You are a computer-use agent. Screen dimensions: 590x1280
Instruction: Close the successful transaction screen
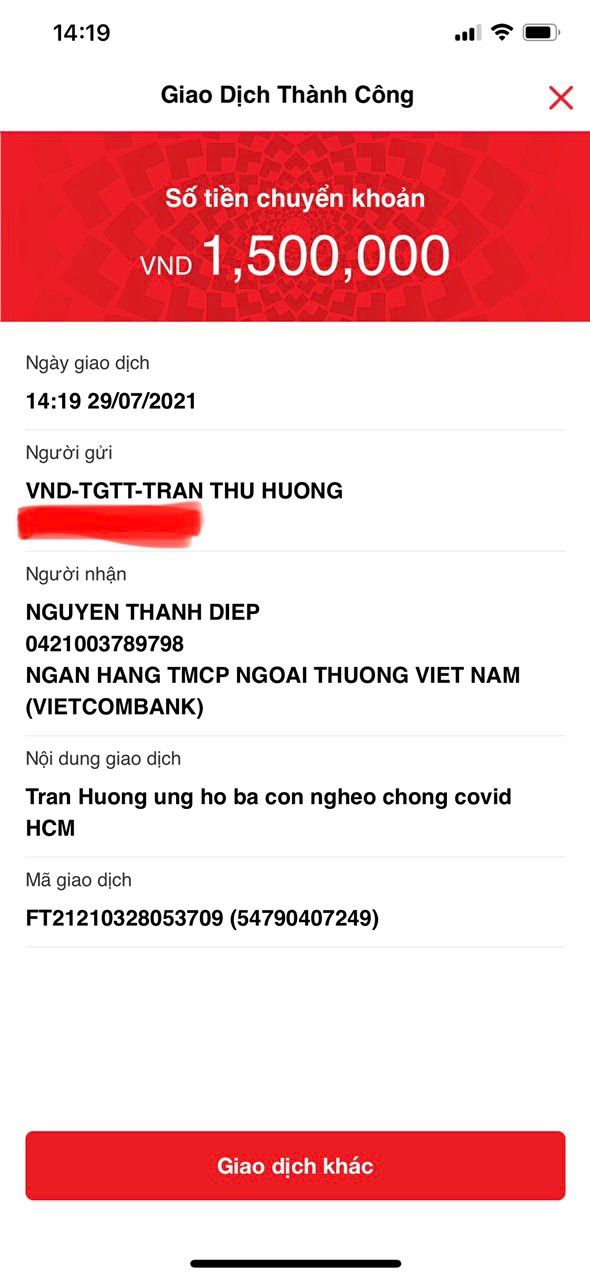(561, 97)
